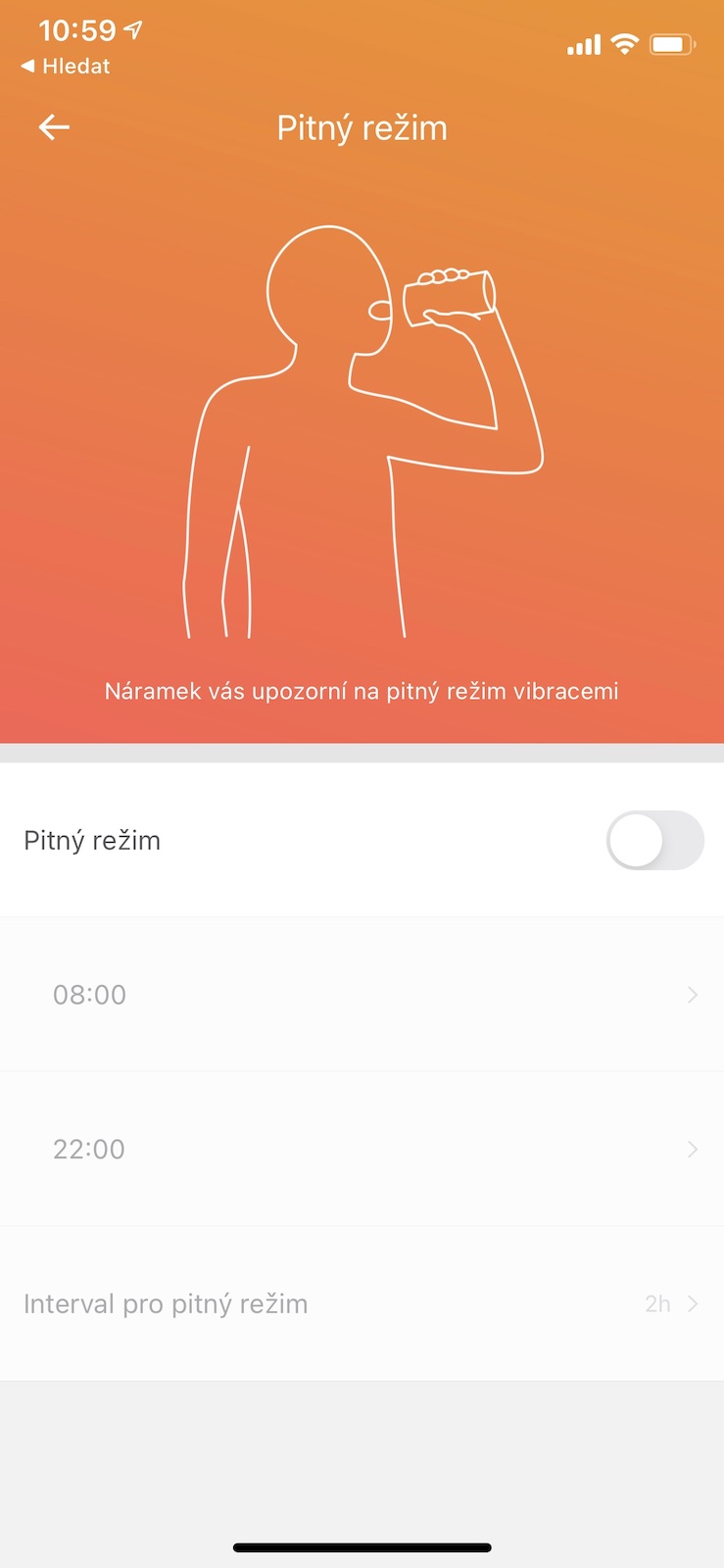The image size is (724, 1568).
Task: Enable the Pitný režim switch
Action: 654,841
